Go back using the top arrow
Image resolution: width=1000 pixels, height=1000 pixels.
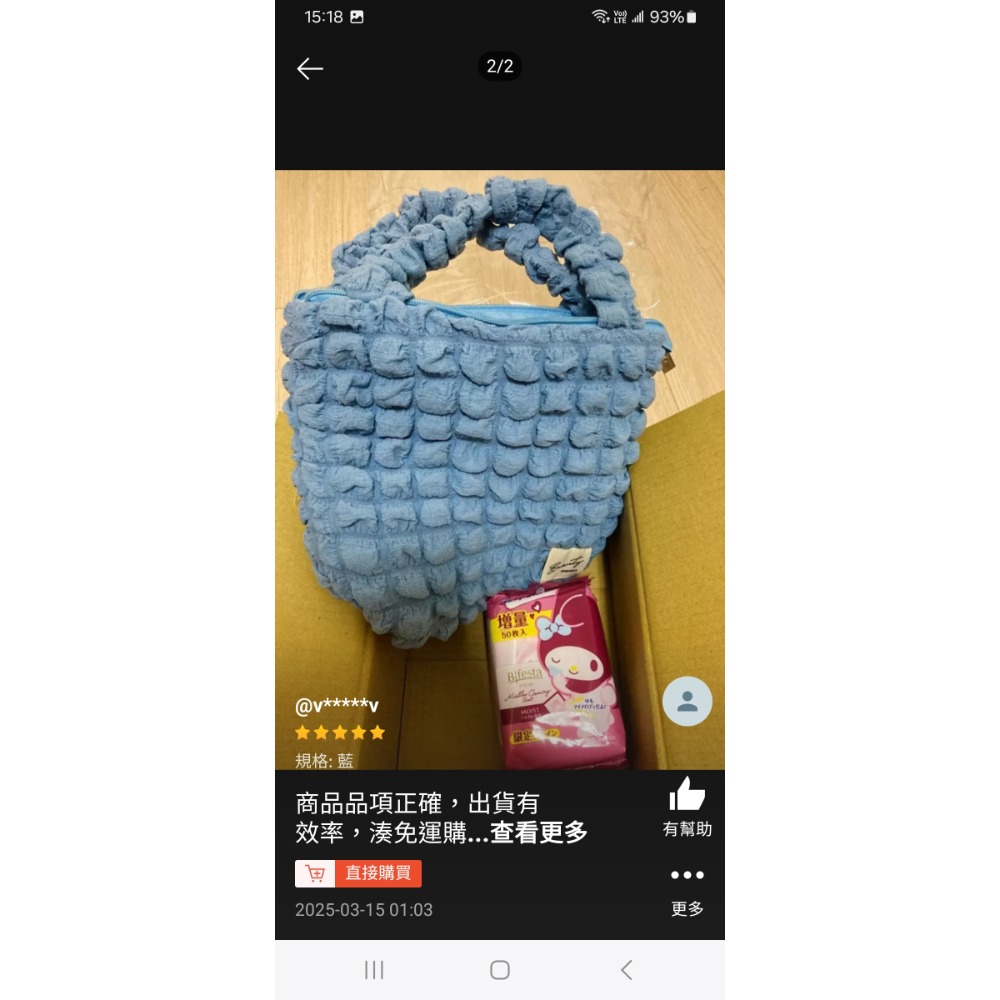(310, 68)
